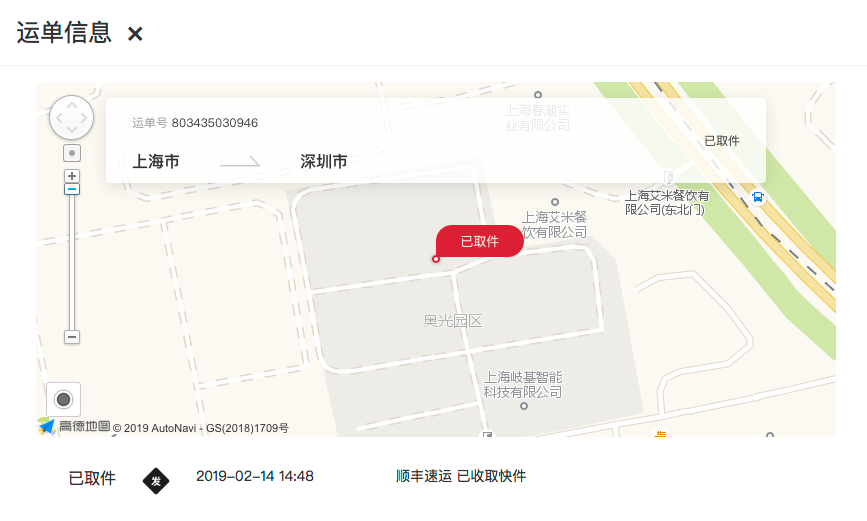The height and width of the screenshot is (521, 867).
Task: Tap the map locate button
Action: click(x=64, y=399)
